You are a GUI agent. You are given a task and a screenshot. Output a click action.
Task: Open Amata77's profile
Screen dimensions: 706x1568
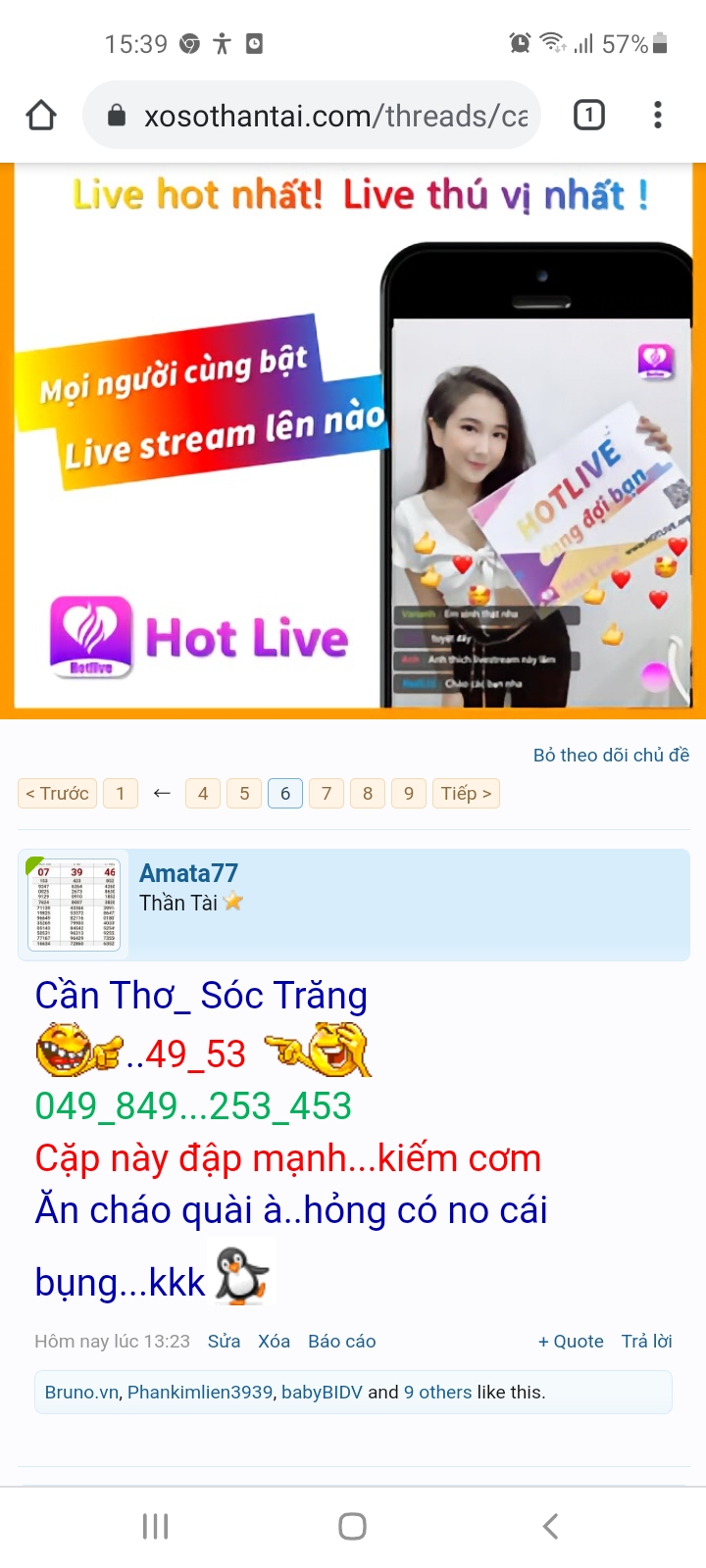pyautogui.click(x=188, y=873)
